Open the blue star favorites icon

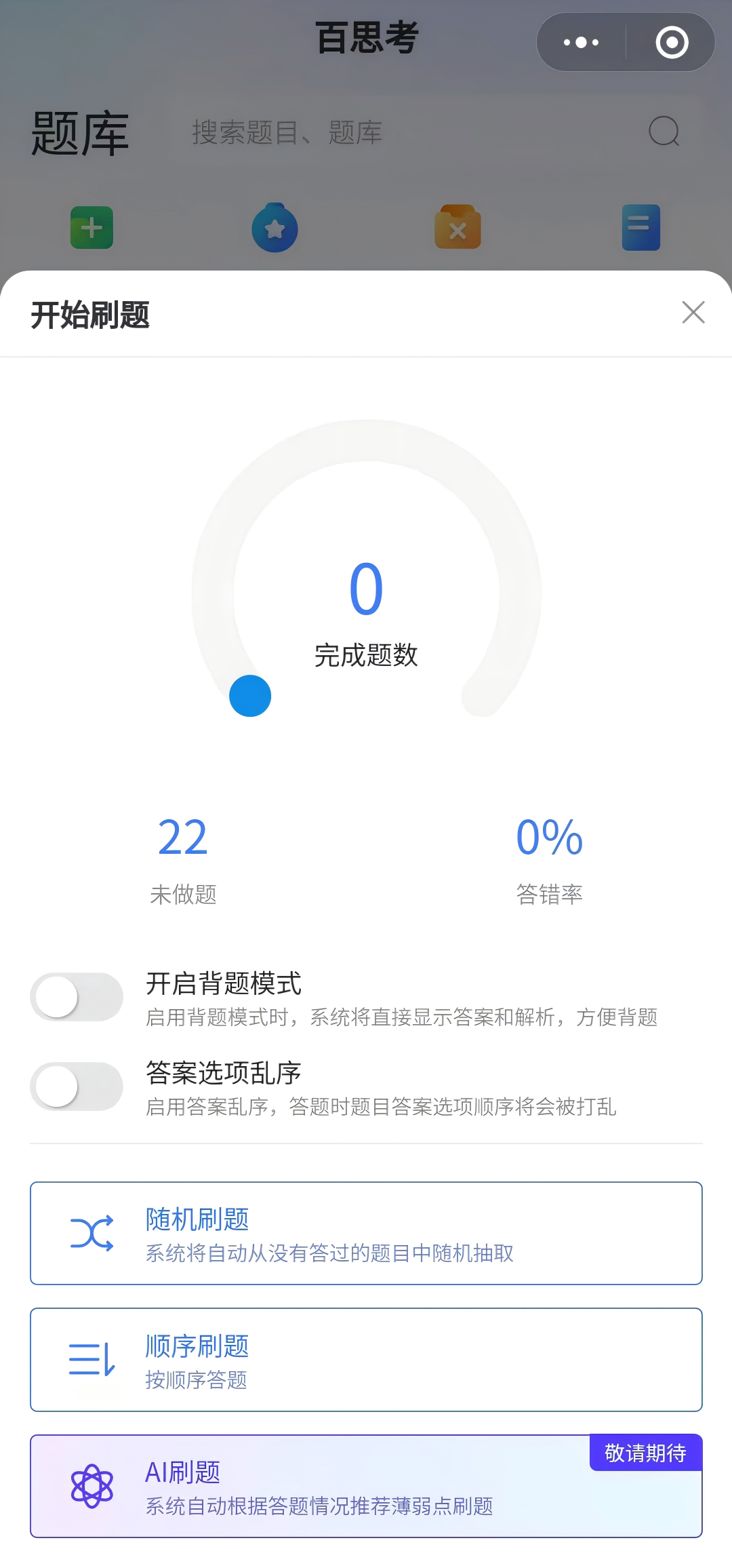pos(274,228)
